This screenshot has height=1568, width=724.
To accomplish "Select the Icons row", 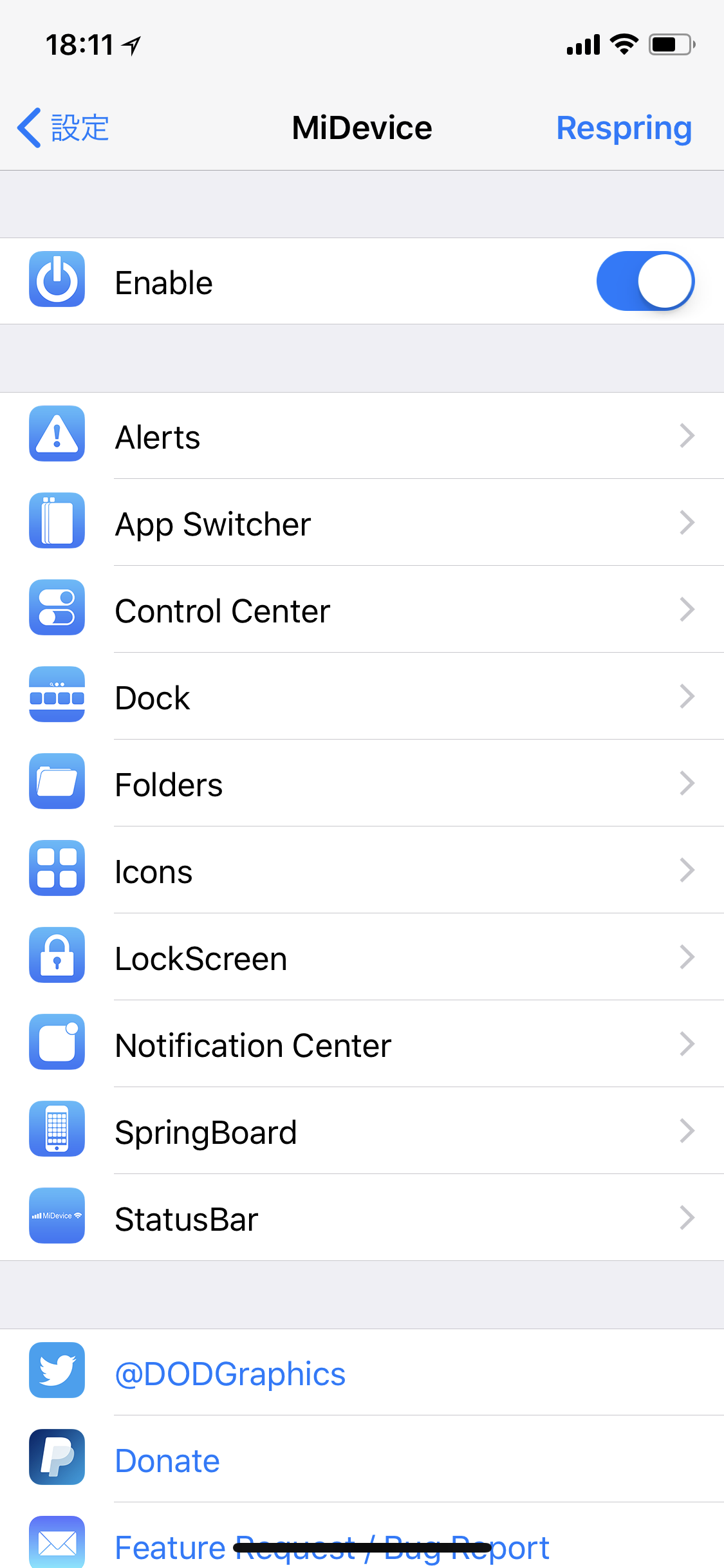I will 362,871.
